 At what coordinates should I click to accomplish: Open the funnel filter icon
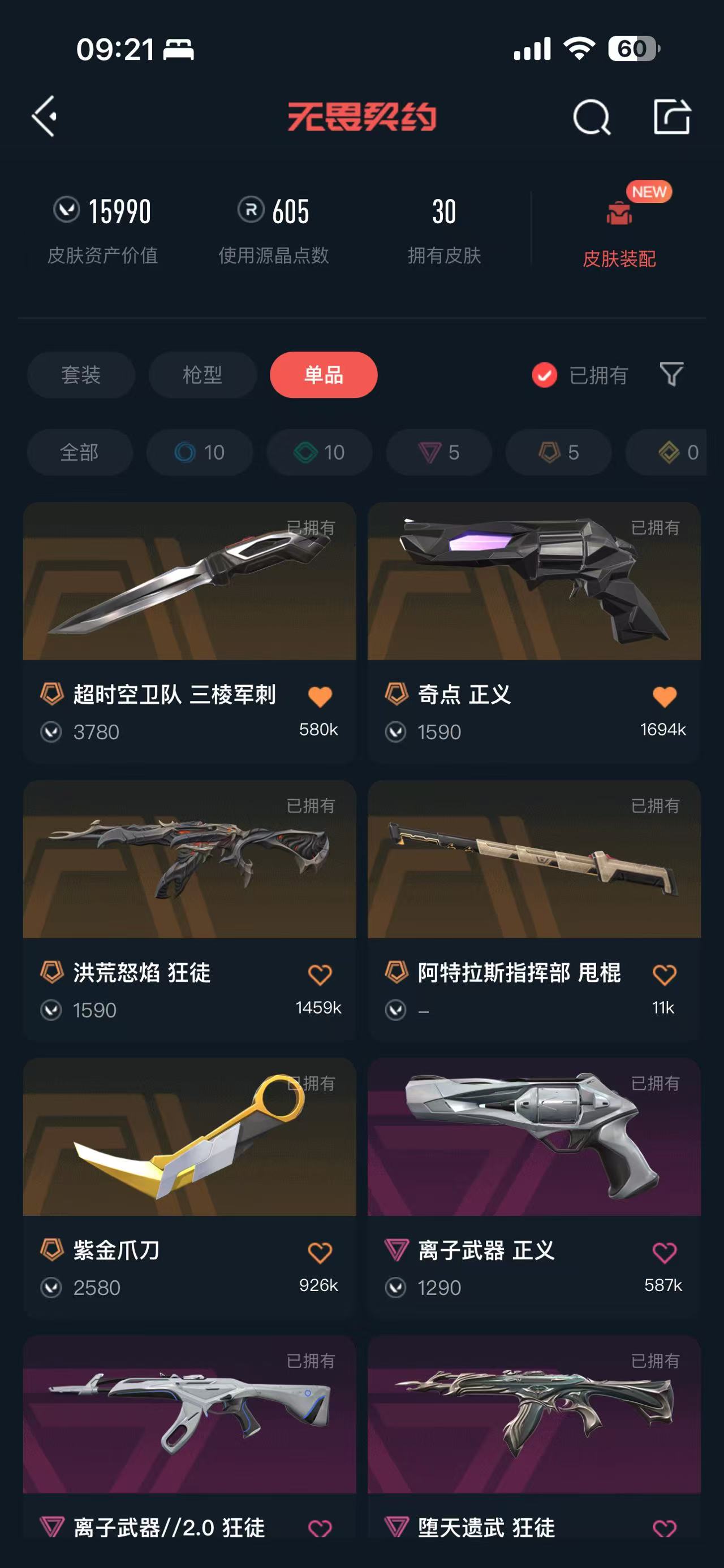(671, 374)
